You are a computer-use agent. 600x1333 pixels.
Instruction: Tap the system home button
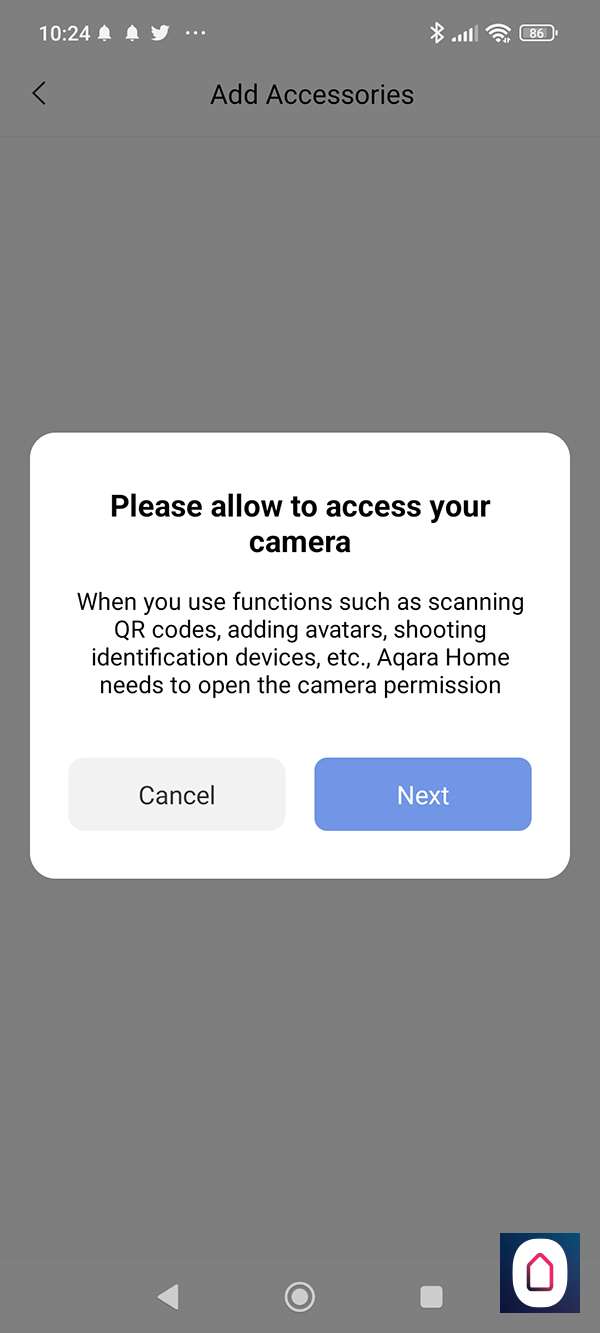pyautogui.click(x=299, y=1297)
